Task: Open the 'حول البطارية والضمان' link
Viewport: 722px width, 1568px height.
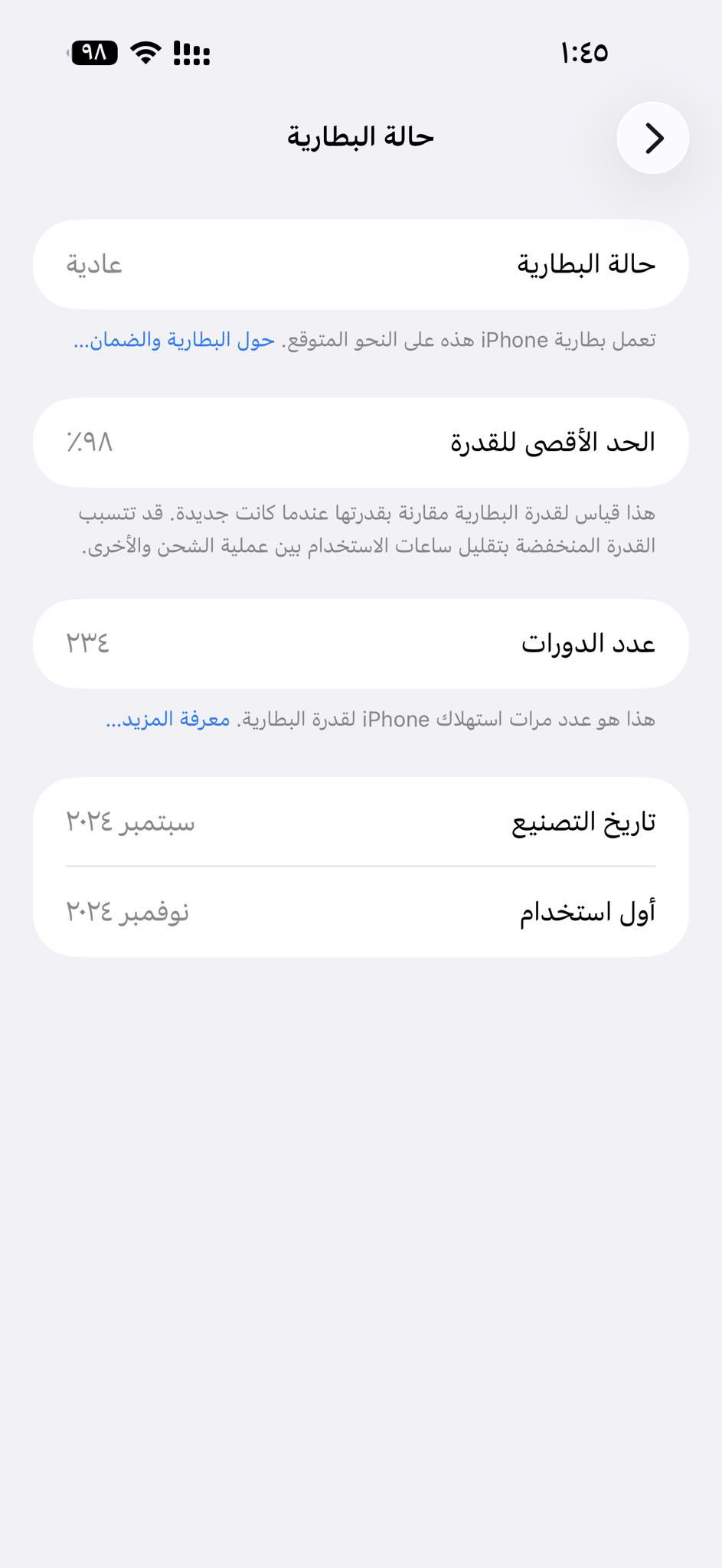Action: click(175, 341)
